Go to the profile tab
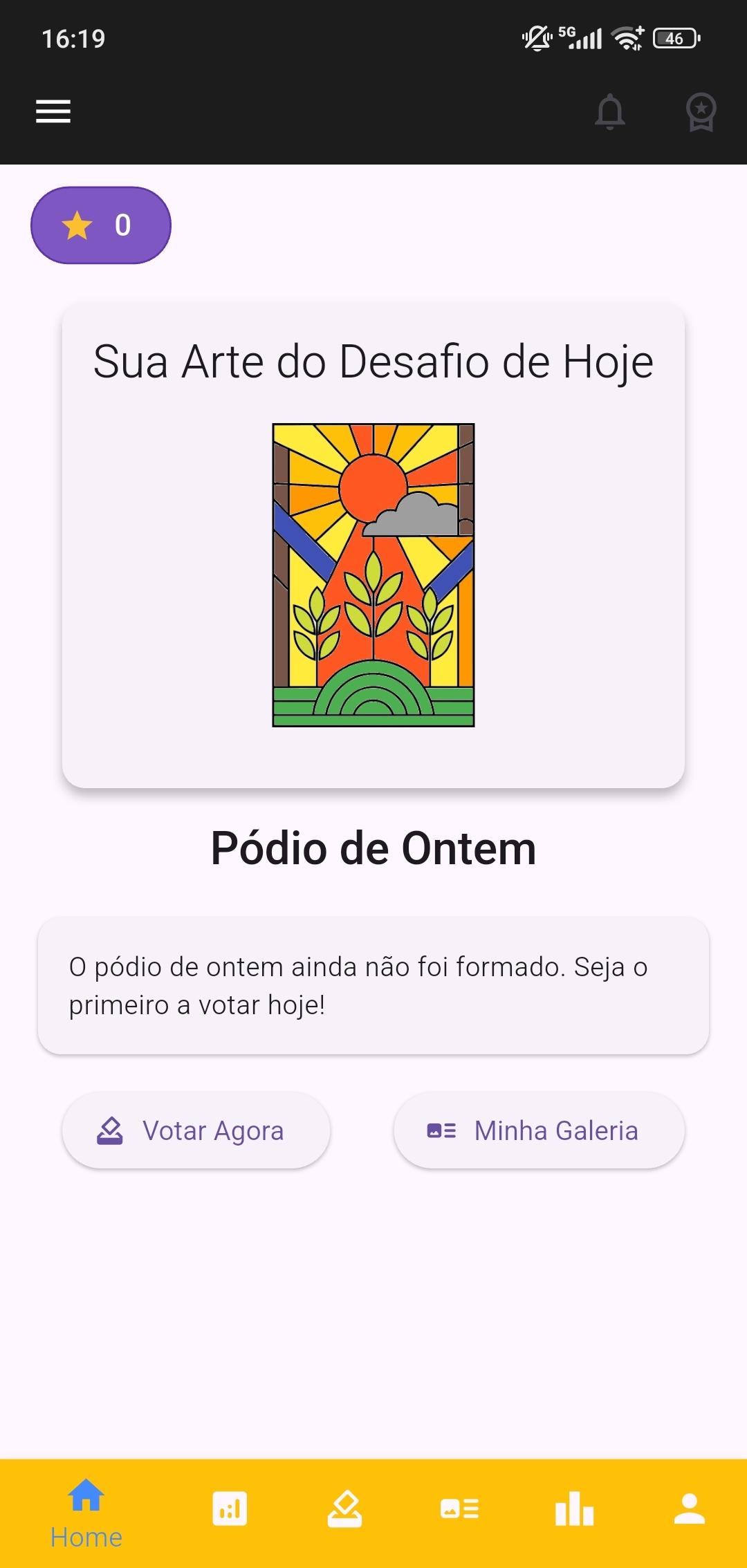Viewport: 747px width, 1568px height. (x=689, y=1509)
